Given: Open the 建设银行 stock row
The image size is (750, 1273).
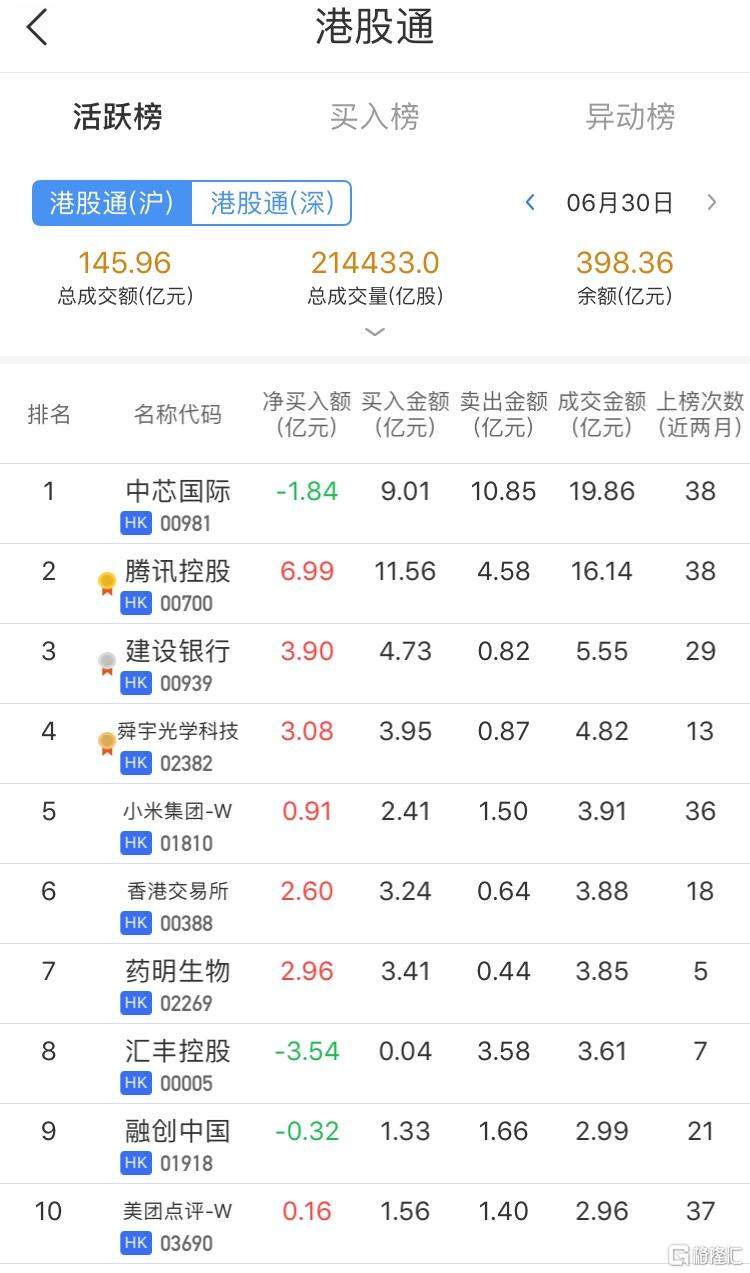Looking at the screenshot, I should (x=375, y=664).
